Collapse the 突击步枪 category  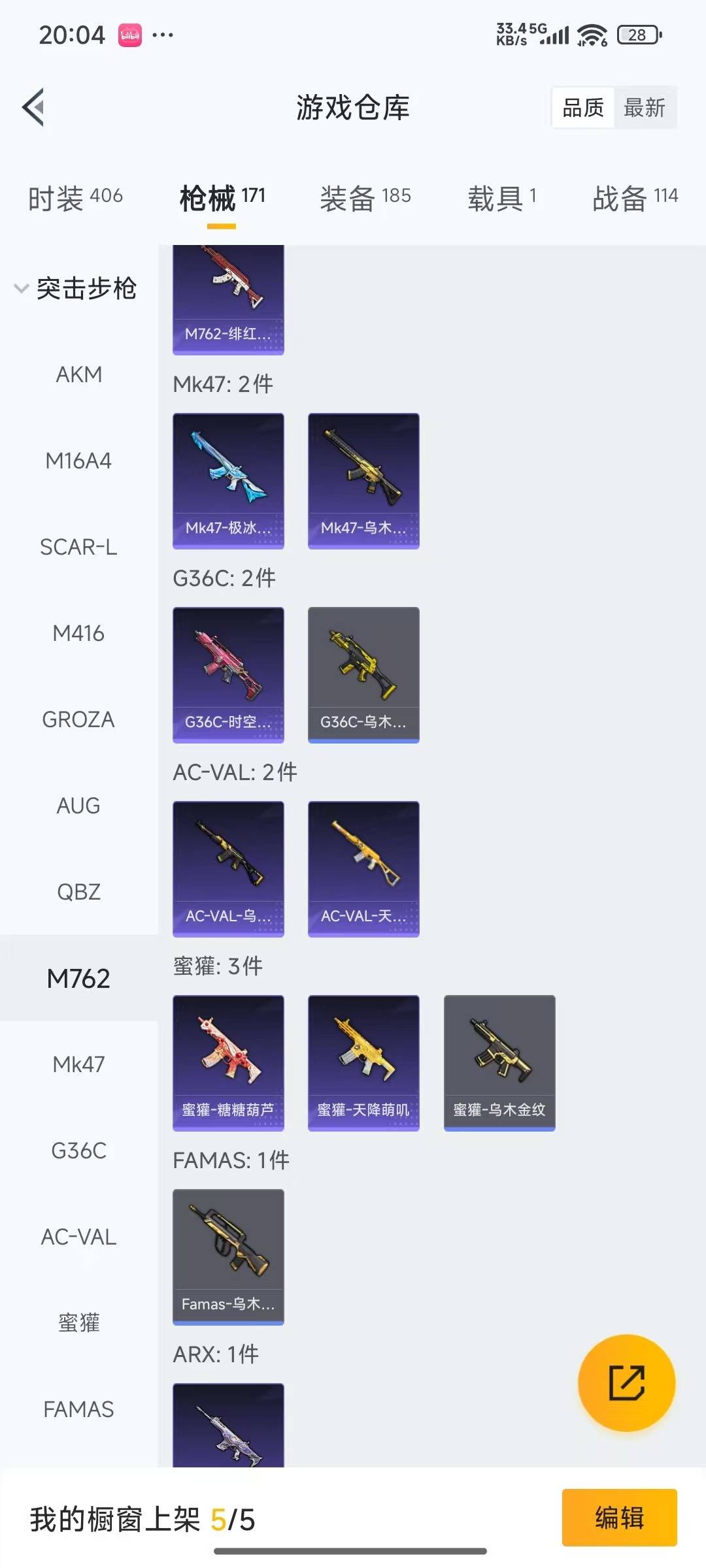(x=76, y=288)
